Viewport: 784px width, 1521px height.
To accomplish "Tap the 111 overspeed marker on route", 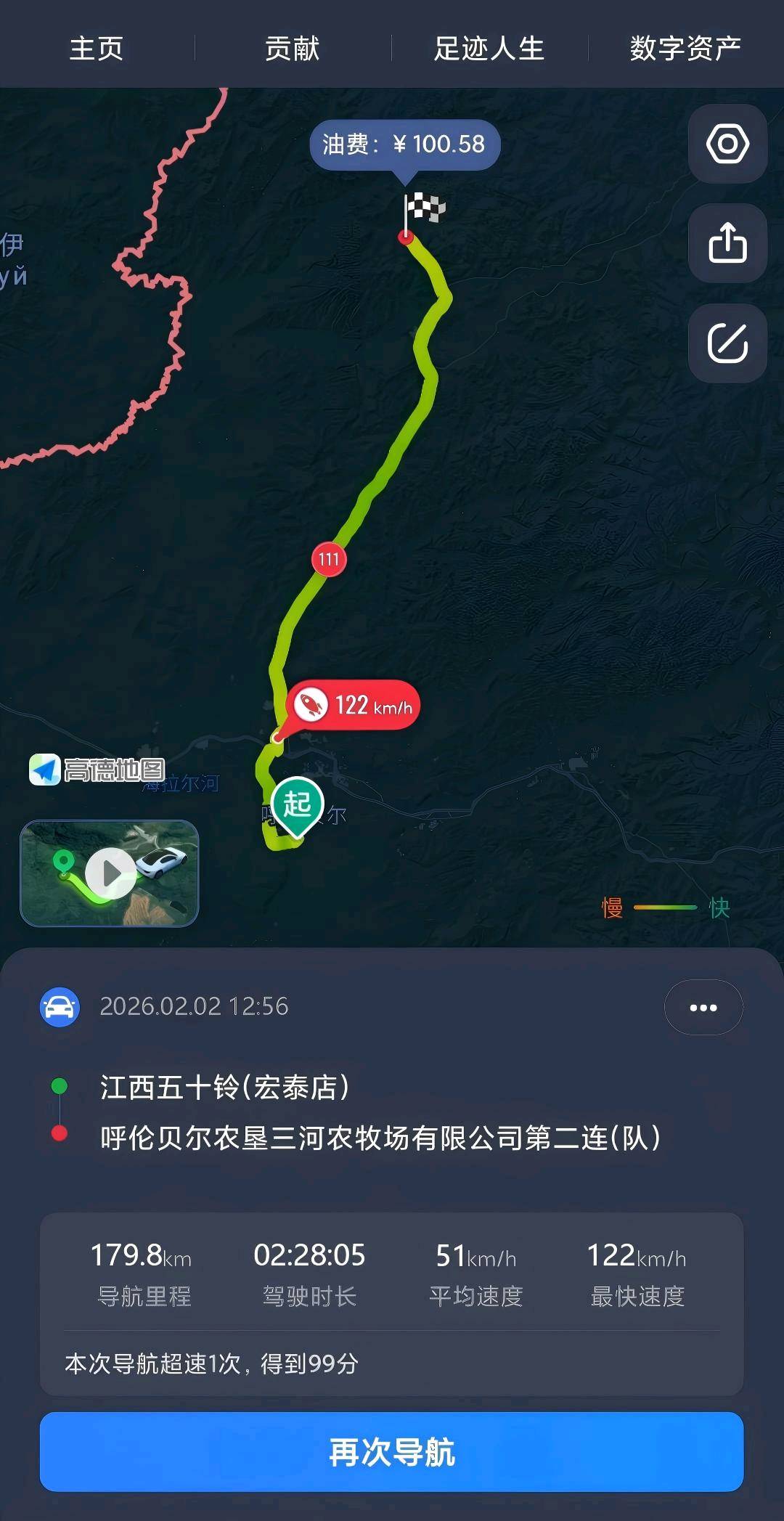I will 329,559.
